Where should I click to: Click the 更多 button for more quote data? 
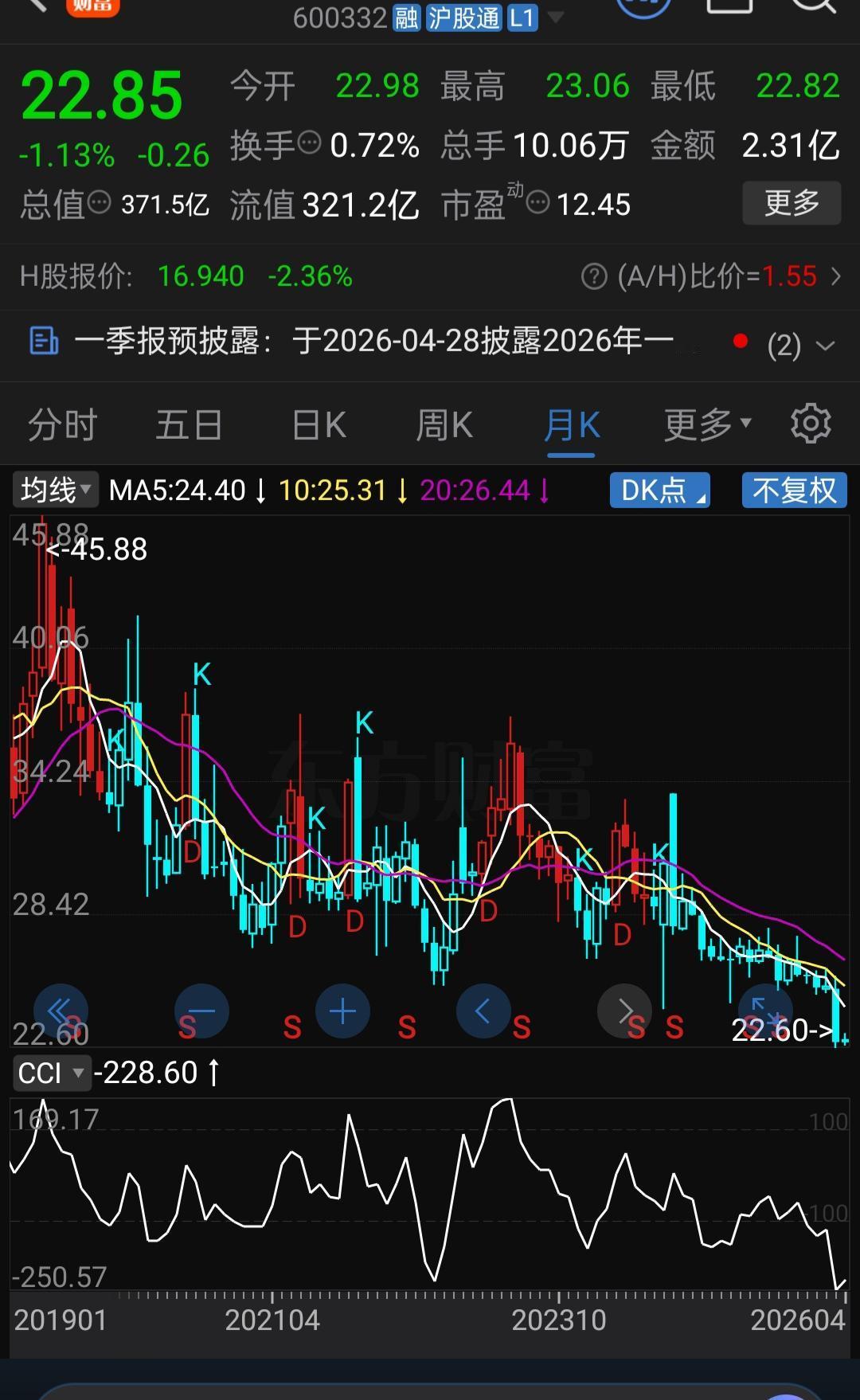pyautogui.click(x=791, y=203)
